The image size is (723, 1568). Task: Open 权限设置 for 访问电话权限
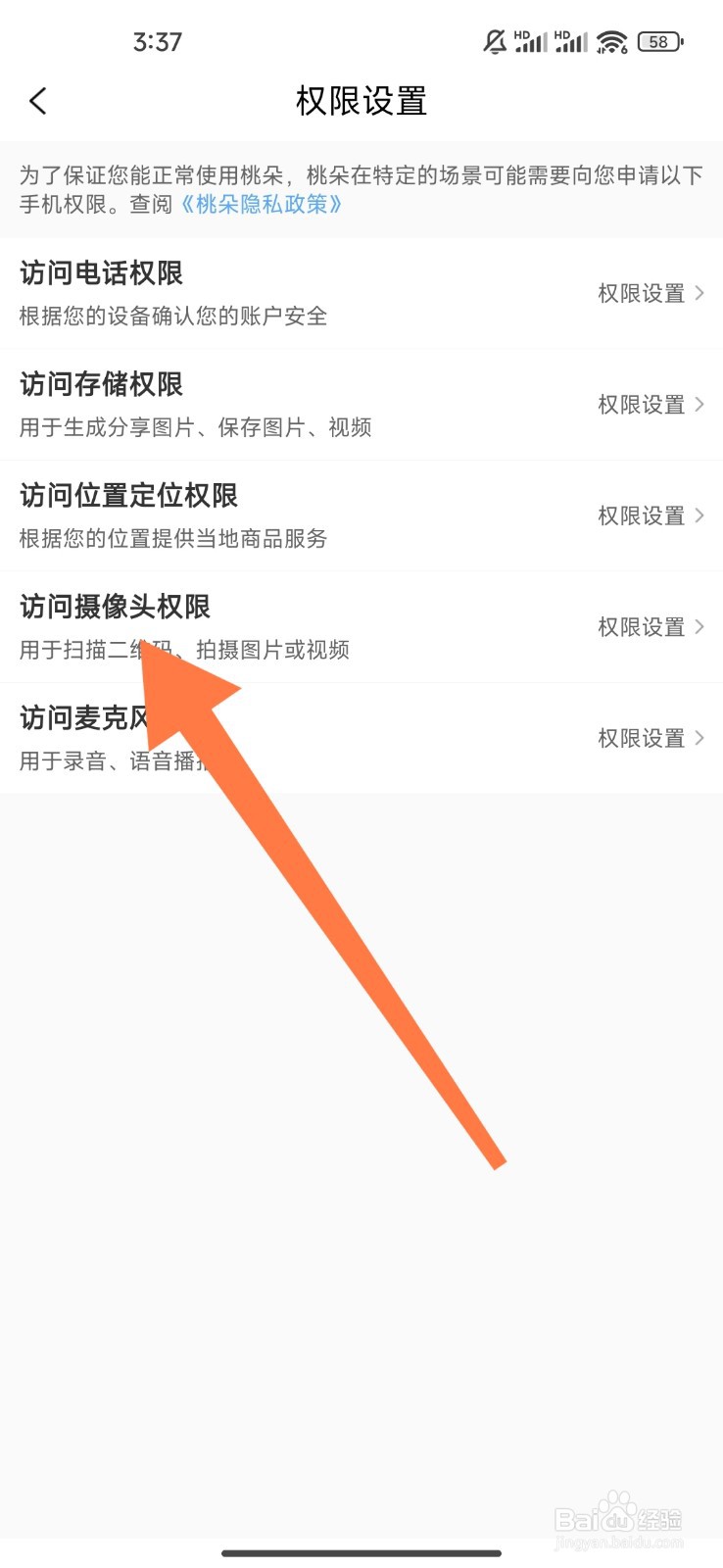click(641, 293)
